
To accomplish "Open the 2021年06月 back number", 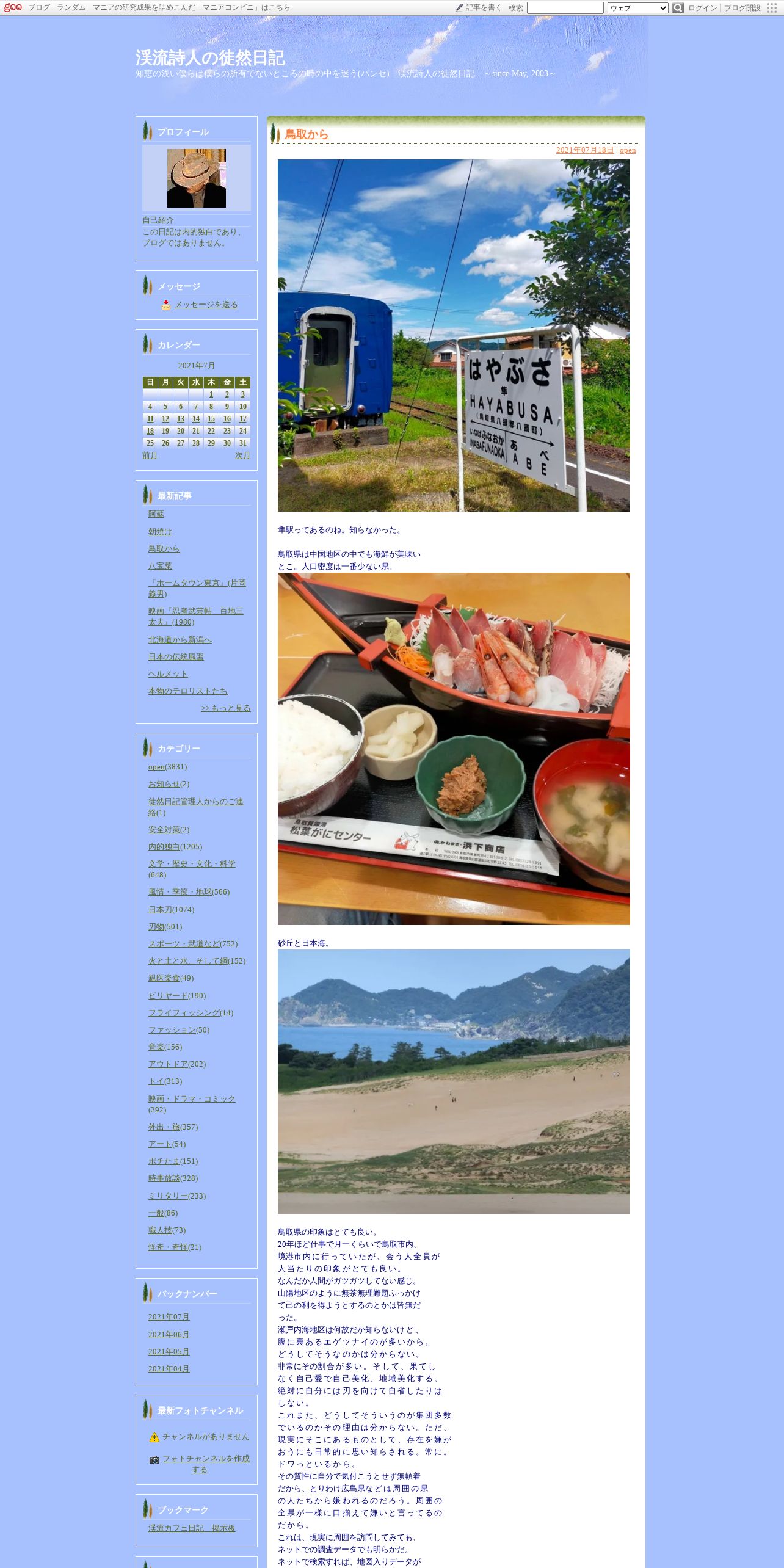I will pos(169,1335).
